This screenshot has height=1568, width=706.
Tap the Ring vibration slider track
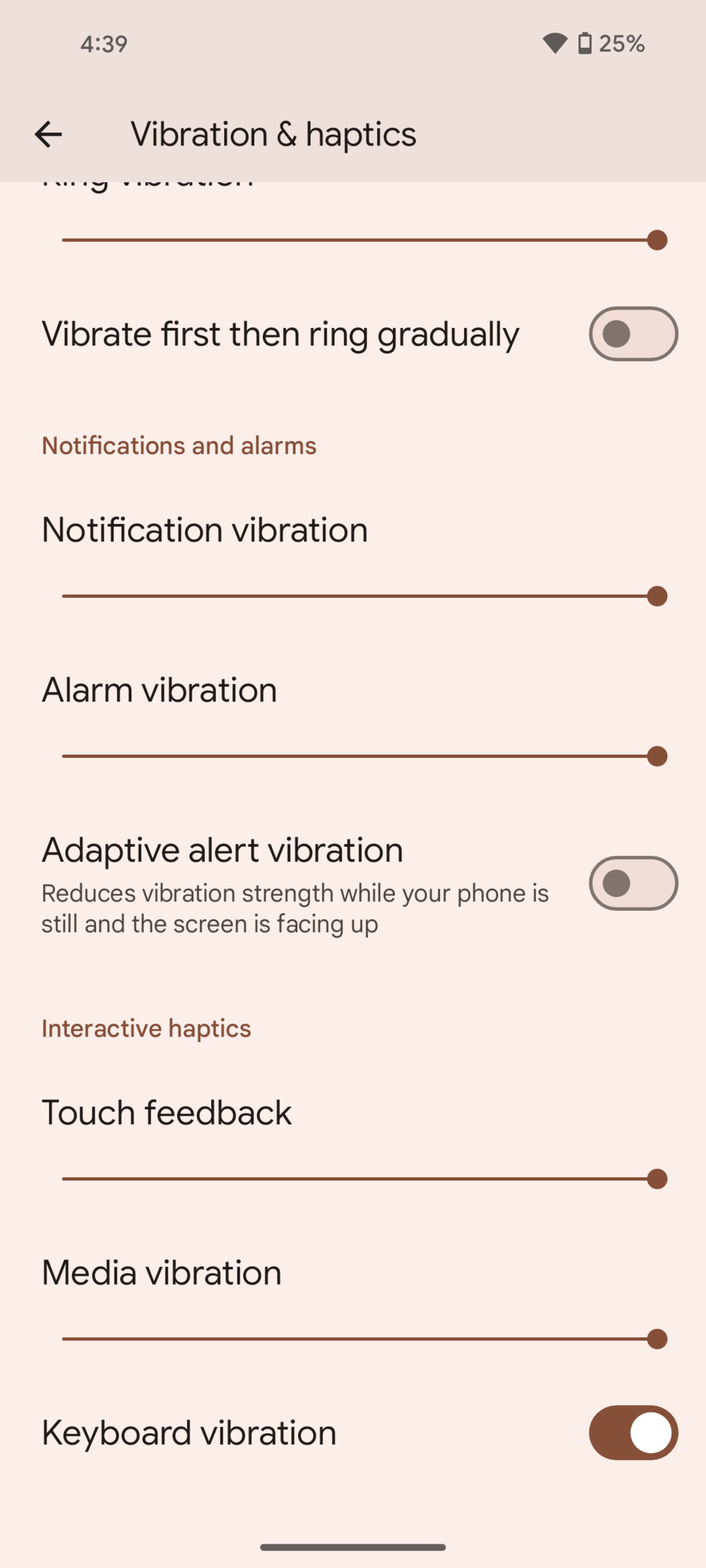tap(359, 240)
